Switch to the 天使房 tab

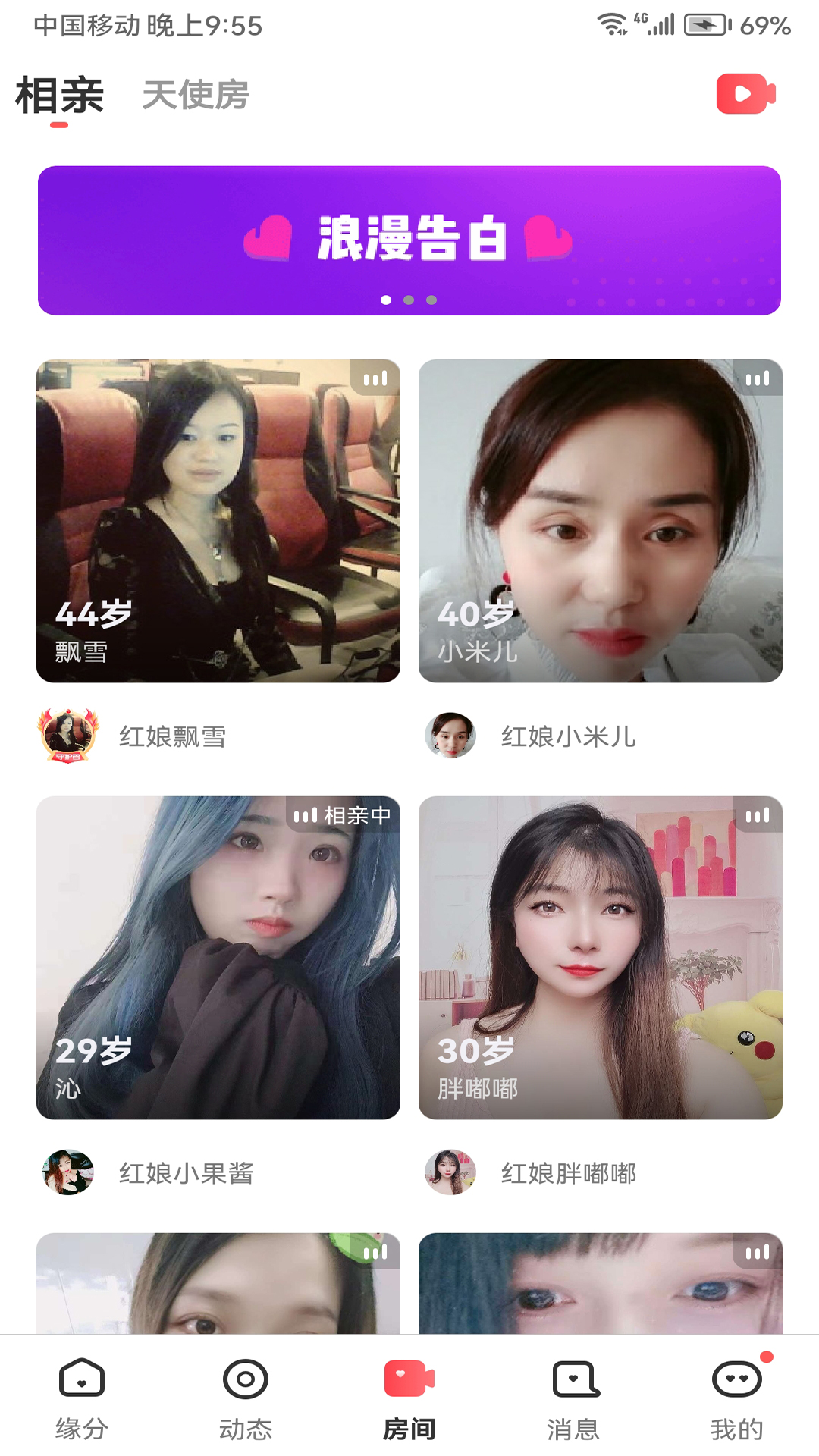pyautogui.click(x=196, y=95)
